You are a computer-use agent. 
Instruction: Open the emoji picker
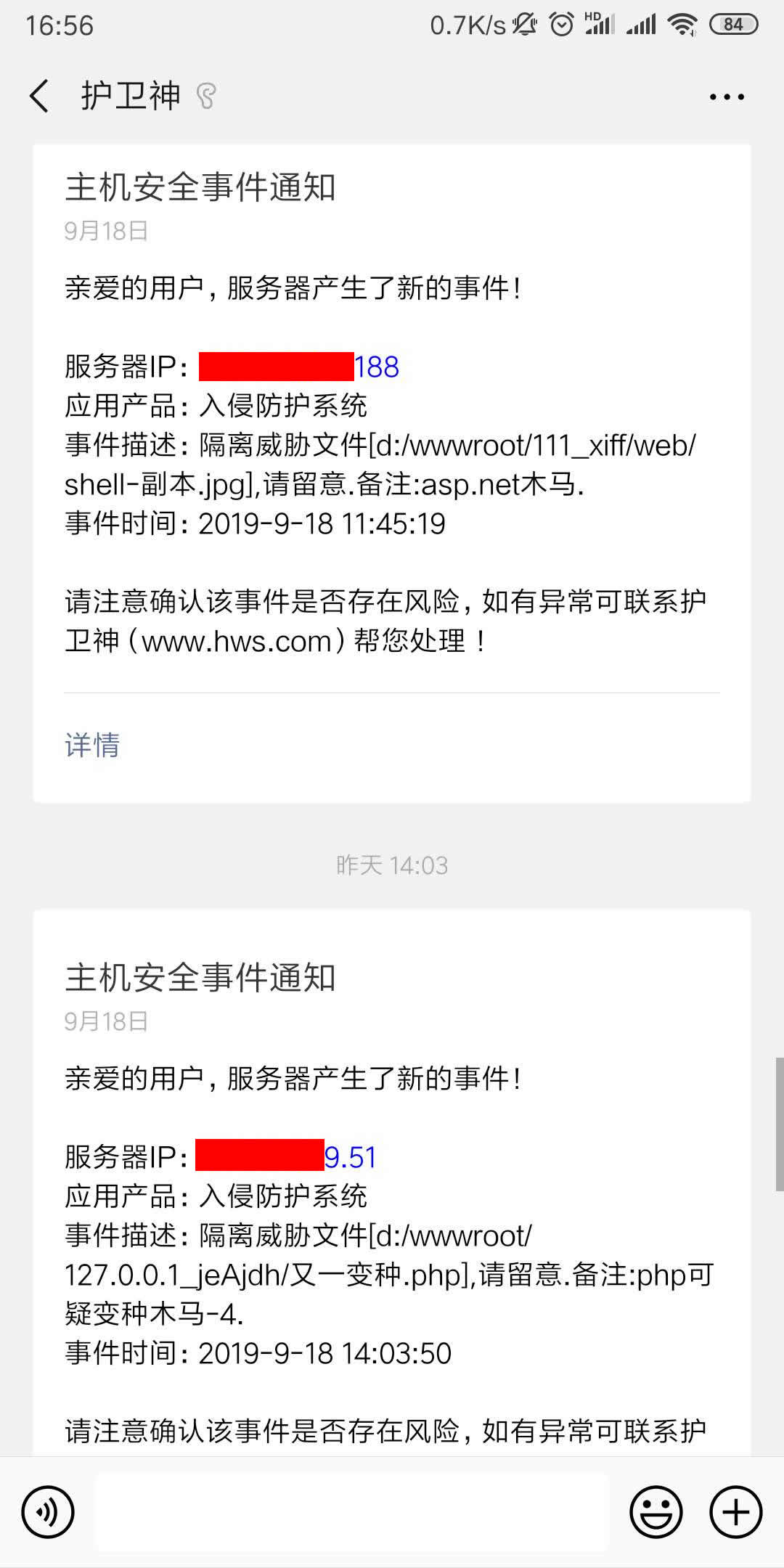pos(656,1512)
